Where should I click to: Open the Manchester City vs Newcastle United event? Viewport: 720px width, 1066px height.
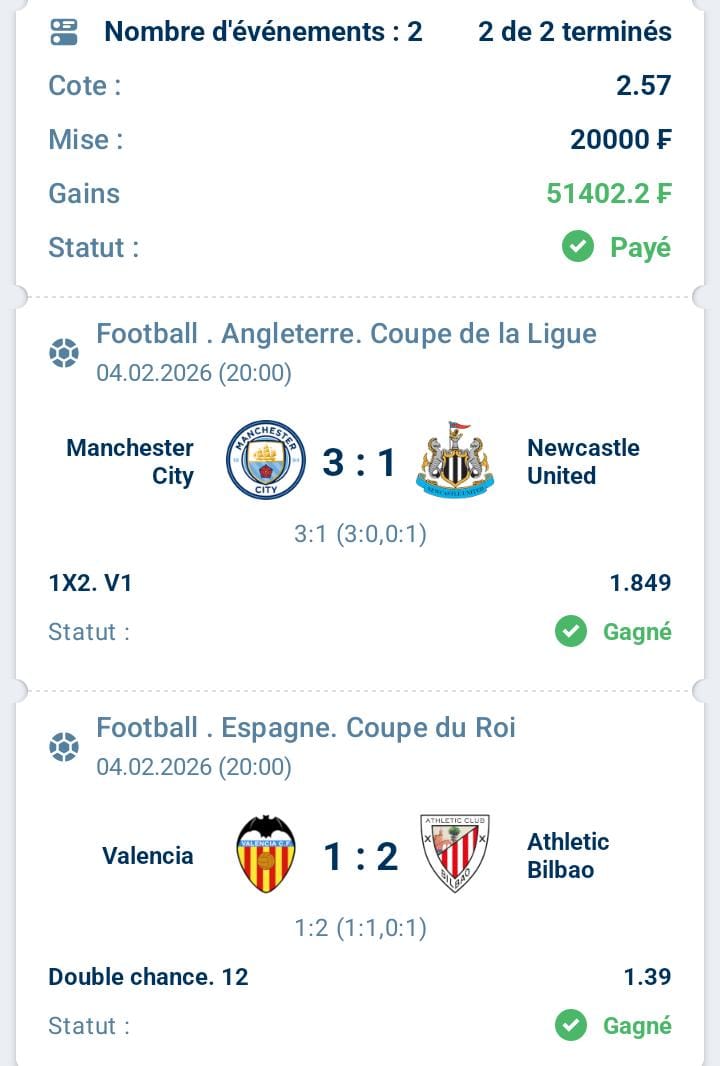pyautogui.click(x=358, y=462)
